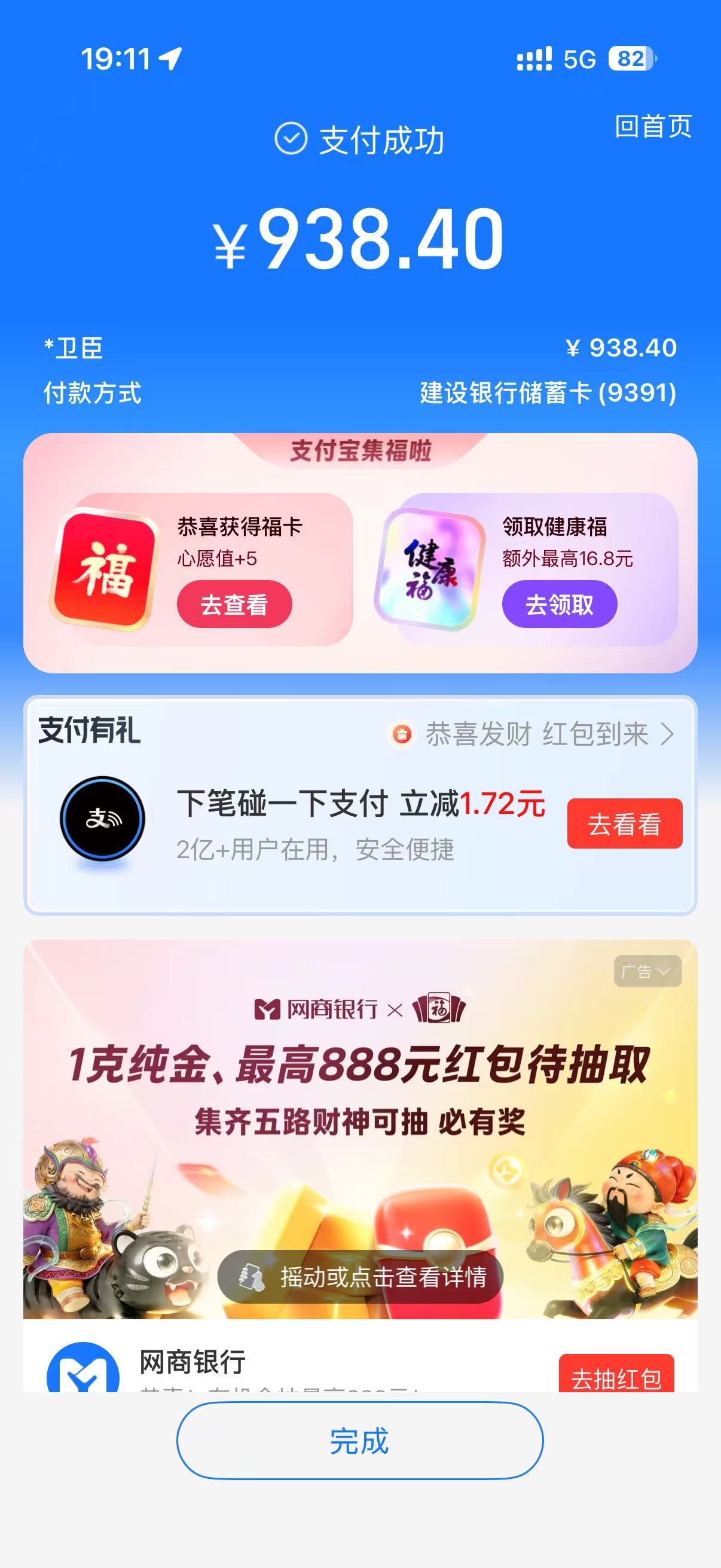Finish with the 完成 button
Viewport: 721px width, 1568px height.
[359, 1441]
